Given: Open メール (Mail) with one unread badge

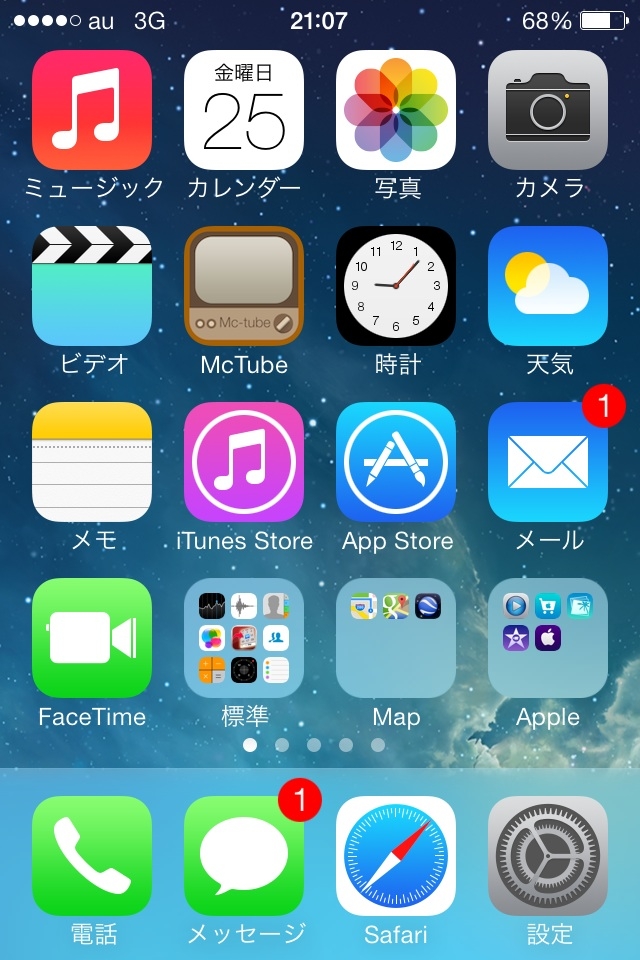Looking at the screenshot, I should 548,462.
